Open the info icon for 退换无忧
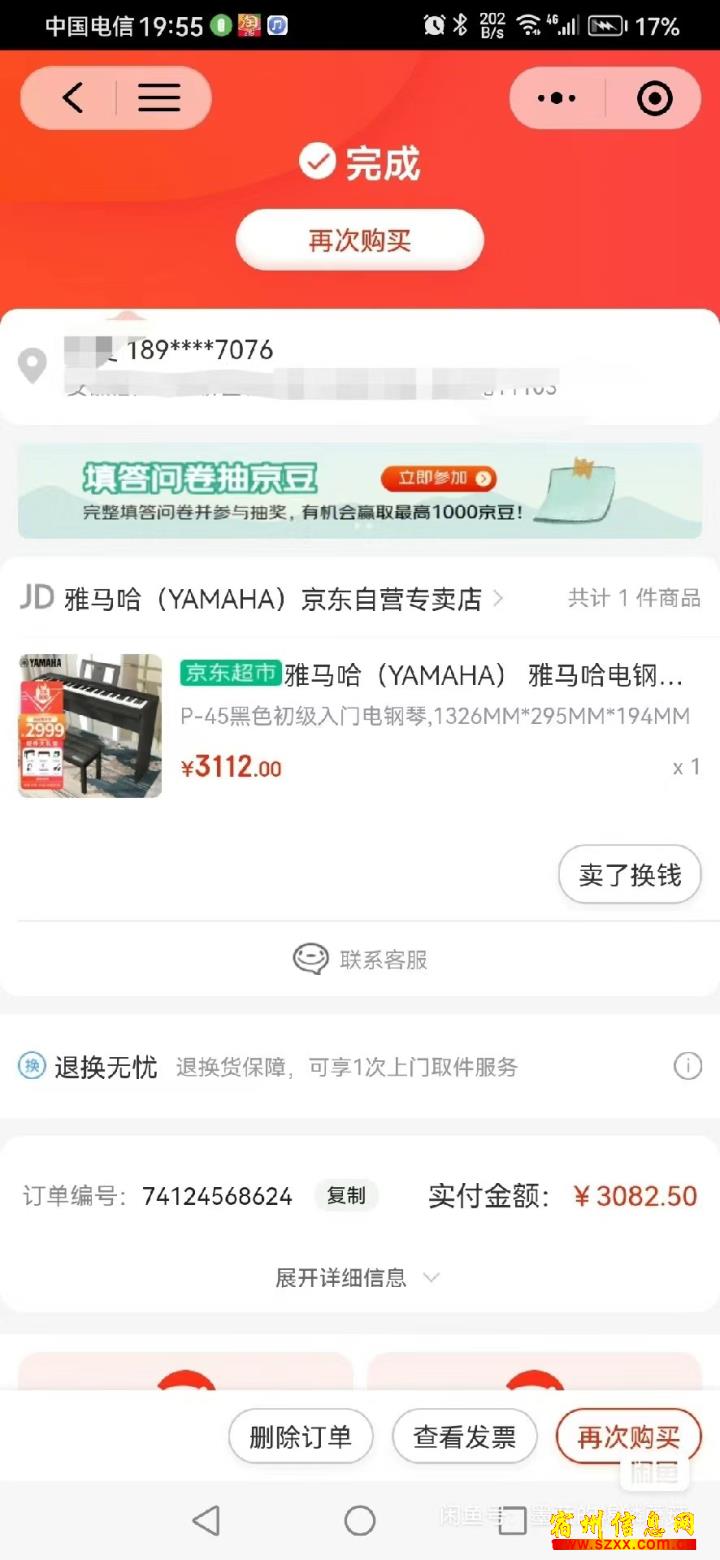 click(687, 1067)
